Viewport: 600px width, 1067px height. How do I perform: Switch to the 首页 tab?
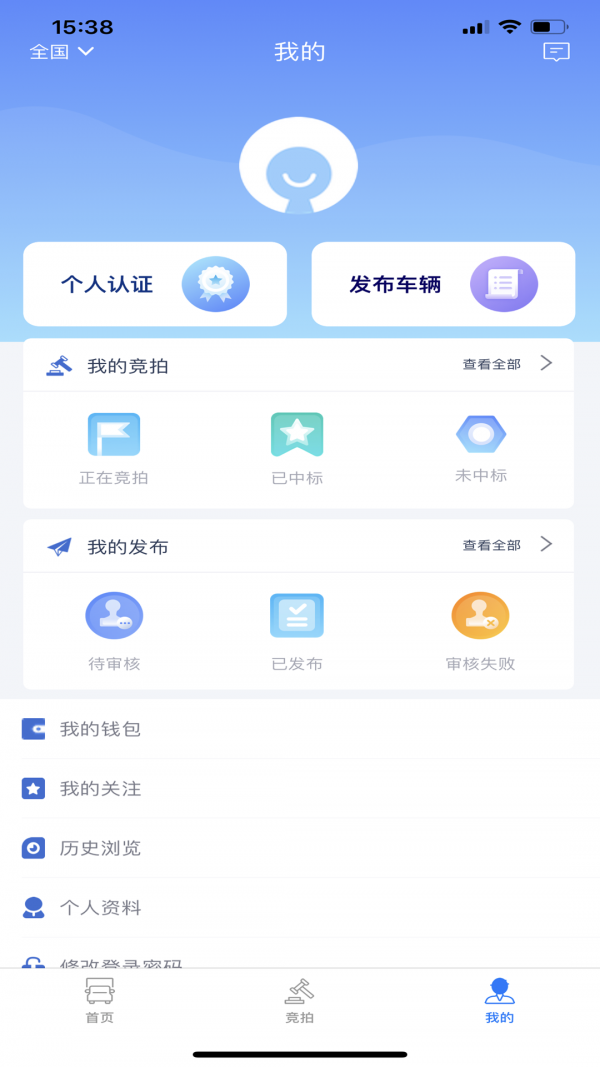pos(99,1001)
